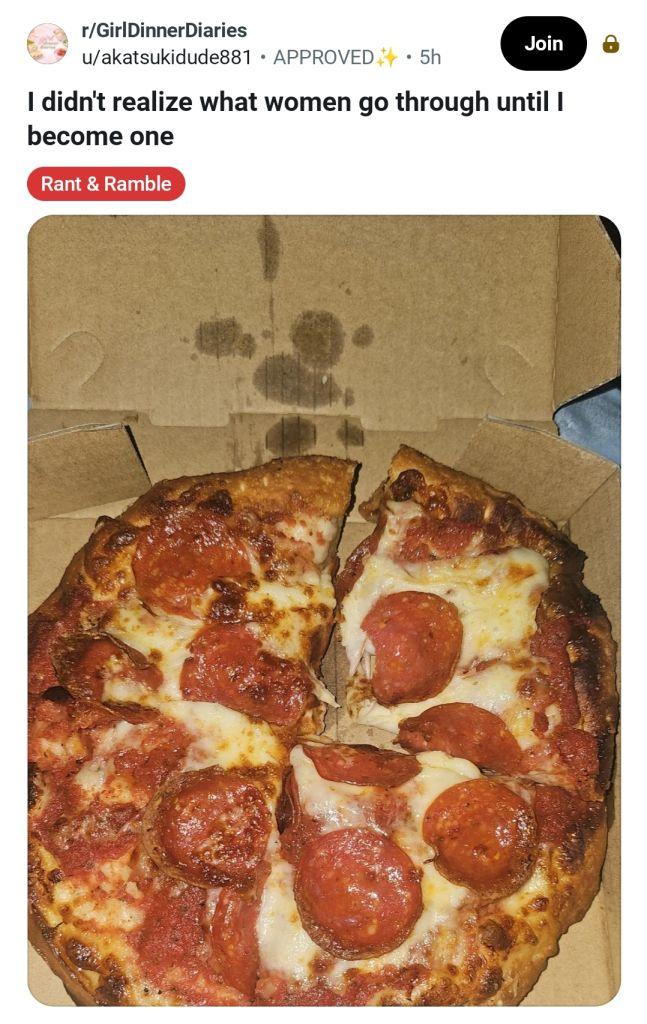Filter by the Rant & Ramble flair

106,184
